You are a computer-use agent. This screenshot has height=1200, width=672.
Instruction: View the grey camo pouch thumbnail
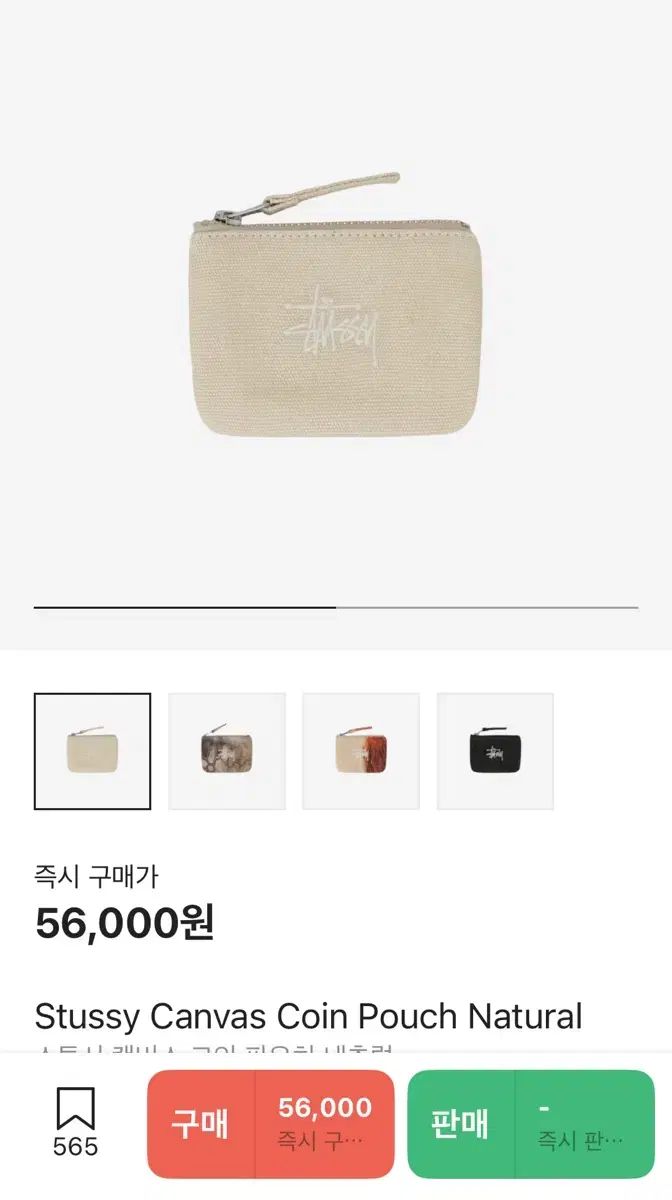[227, 751]
